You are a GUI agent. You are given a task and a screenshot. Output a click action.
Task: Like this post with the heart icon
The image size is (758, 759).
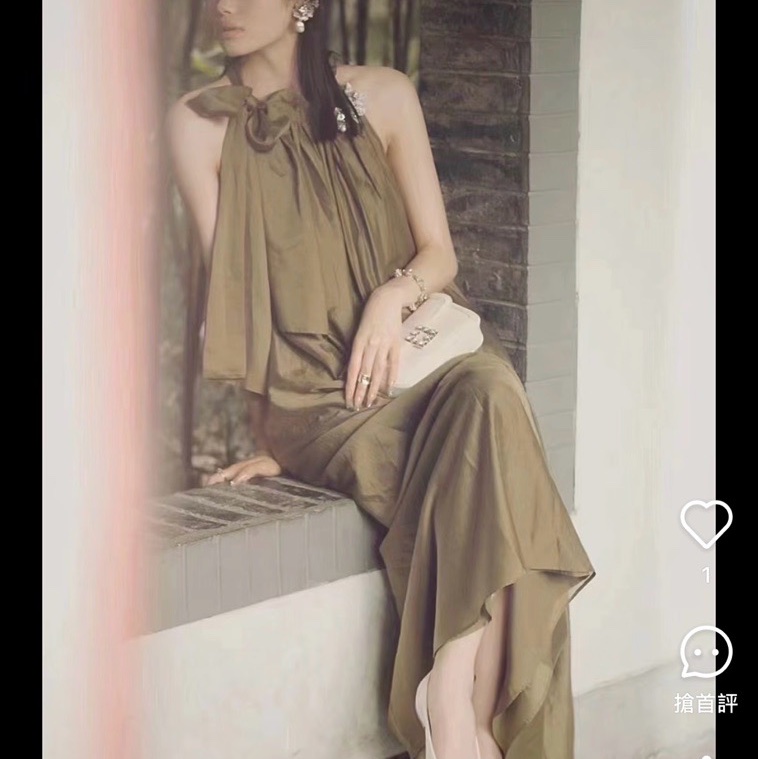coord(706,523)
